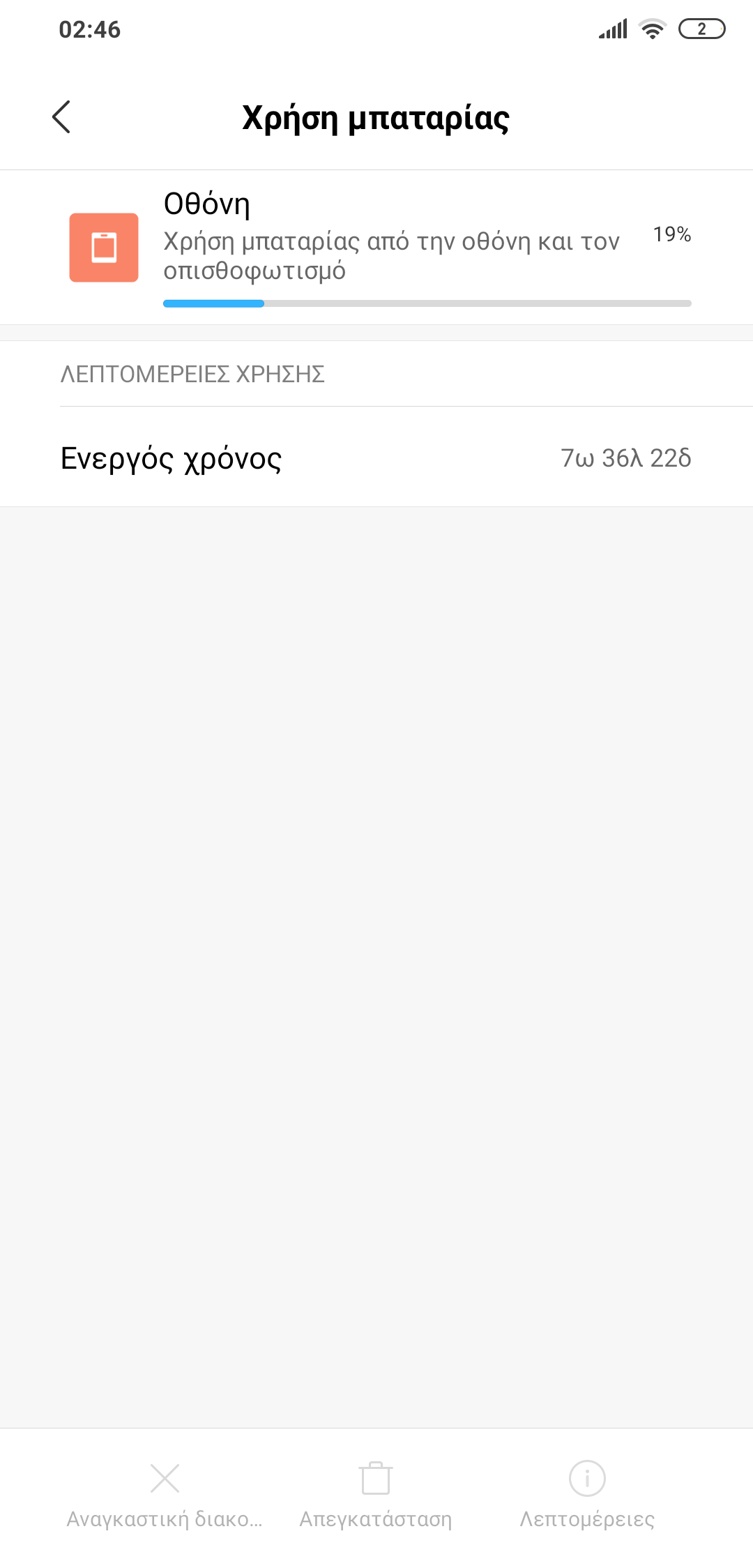Tap the Απεγκατάσταση button
Screen dimensions: 753x1568
coord(376,1493)
